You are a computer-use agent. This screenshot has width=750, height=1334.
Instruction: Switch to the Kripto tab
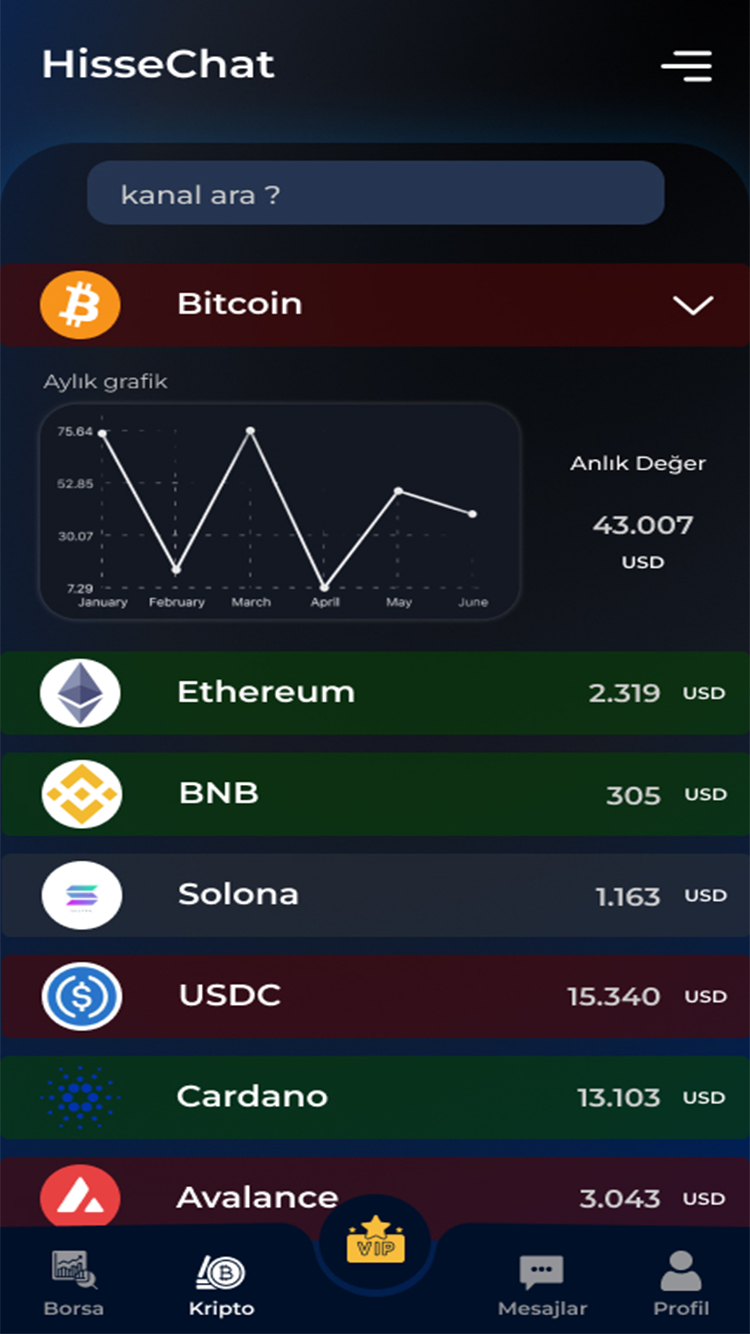[221, 1284]
